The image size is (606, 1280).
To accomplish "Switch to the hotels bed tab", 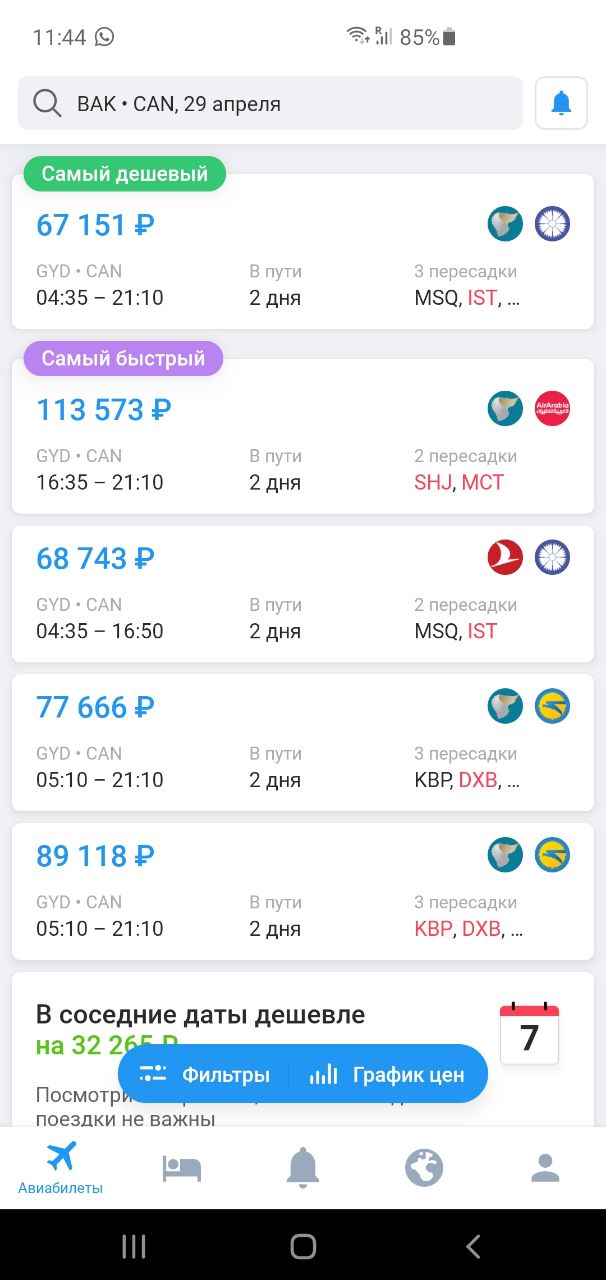I will (x=182, y=1168).
